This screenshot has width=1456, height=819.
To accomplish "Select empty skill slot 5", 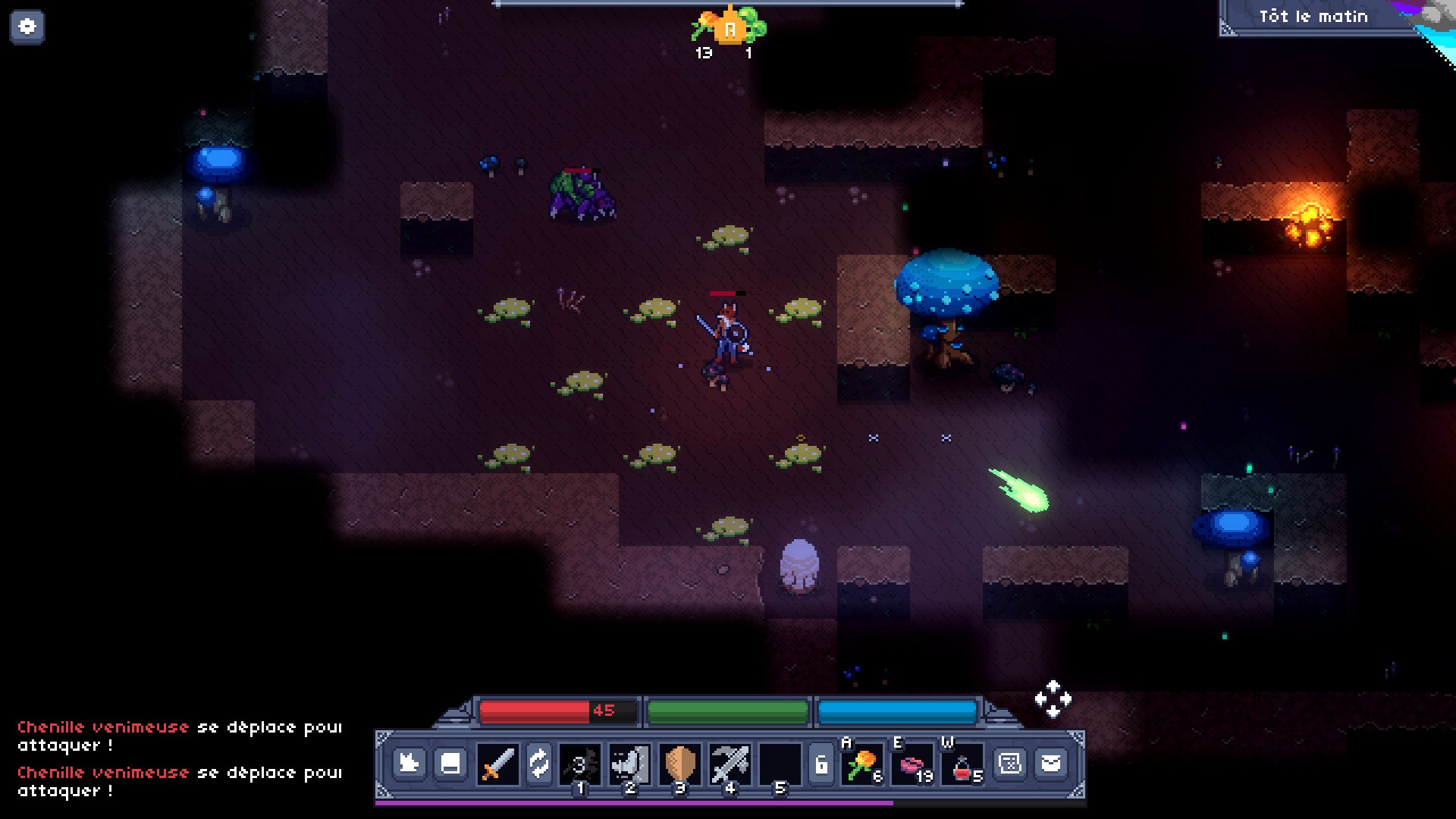I will point(780,763).
